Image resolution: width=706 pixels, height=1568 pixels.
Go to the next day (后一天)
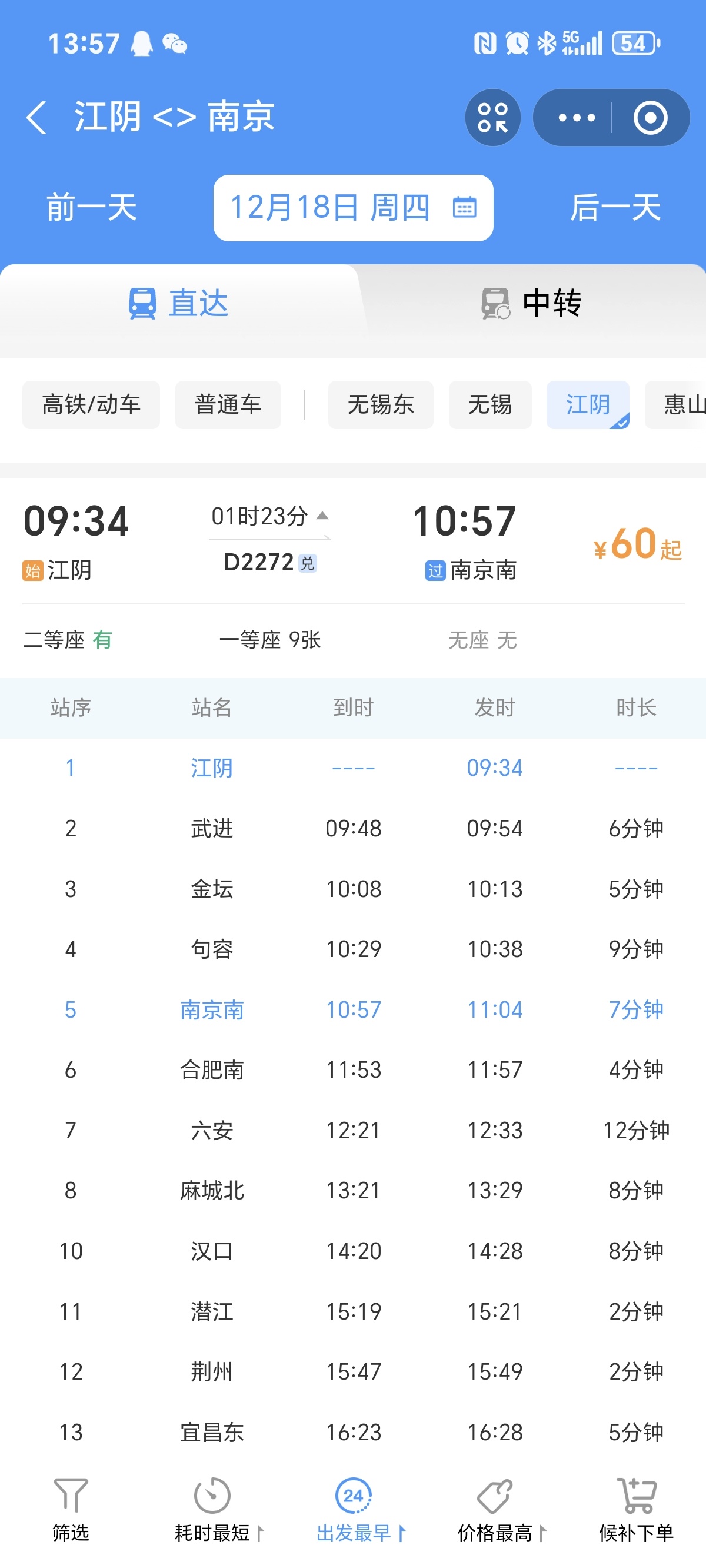[x=615, y=208]
